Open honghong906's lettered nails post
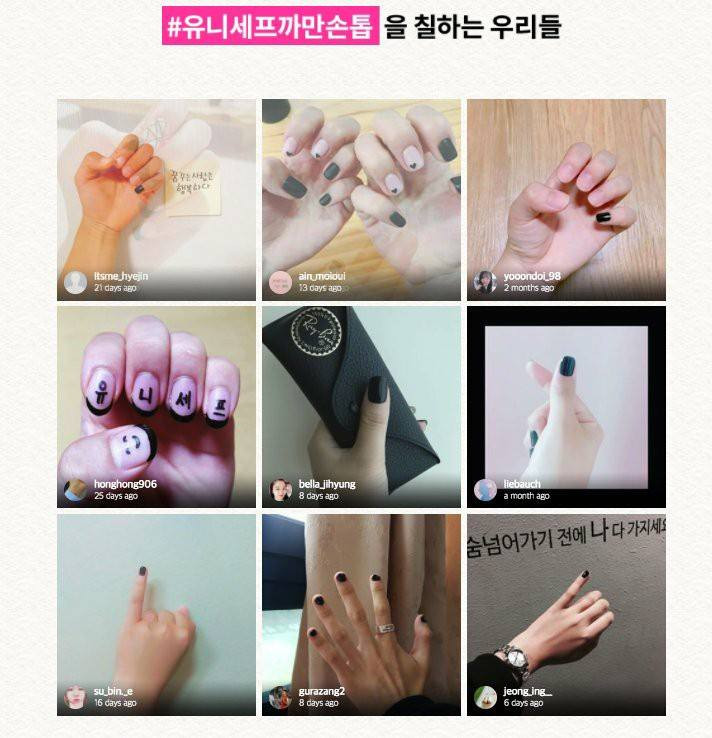This screenshot has width=712, height=738. tap(156, 406)
